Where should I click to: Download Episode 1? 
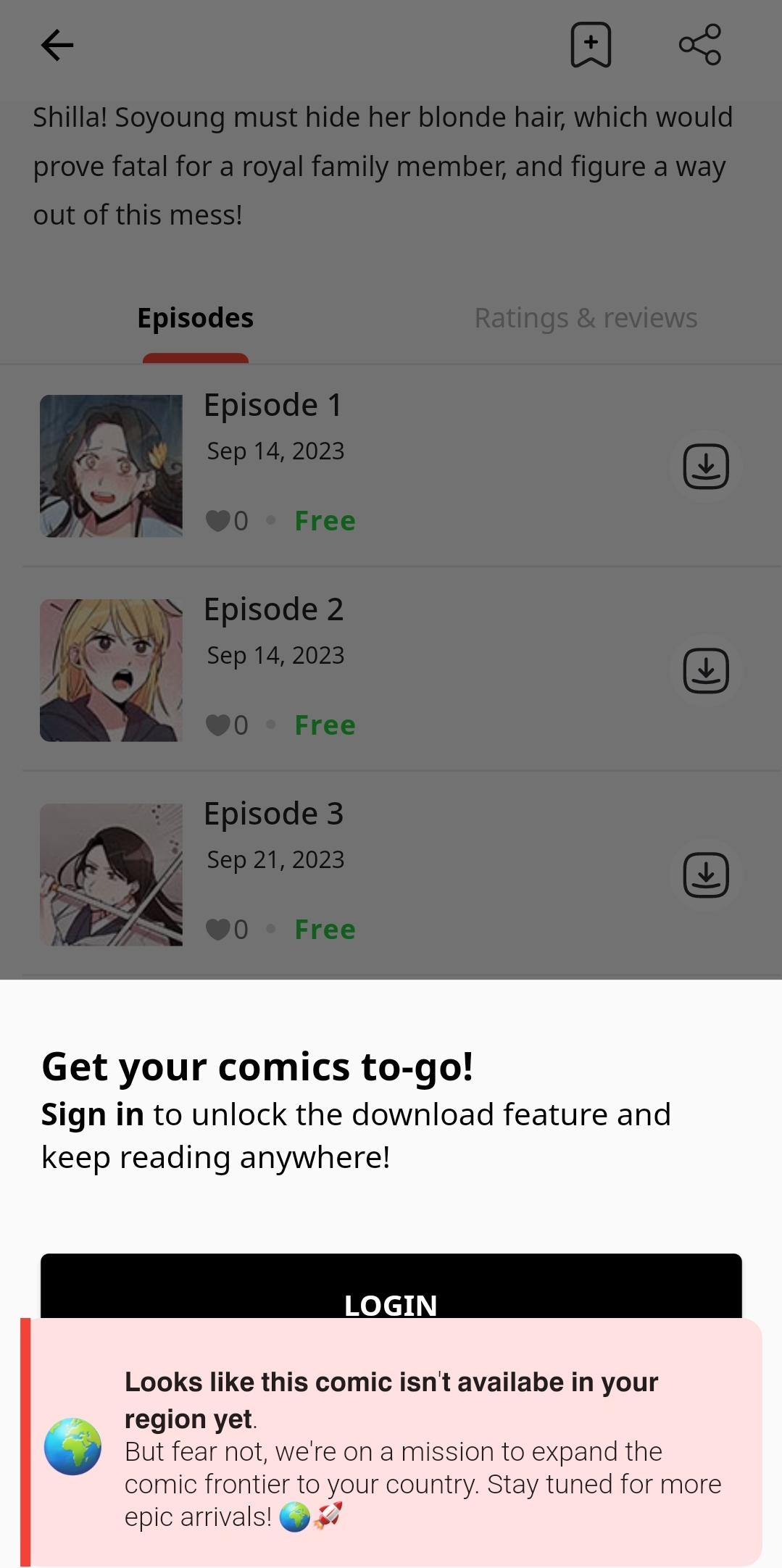pos(705,467)
